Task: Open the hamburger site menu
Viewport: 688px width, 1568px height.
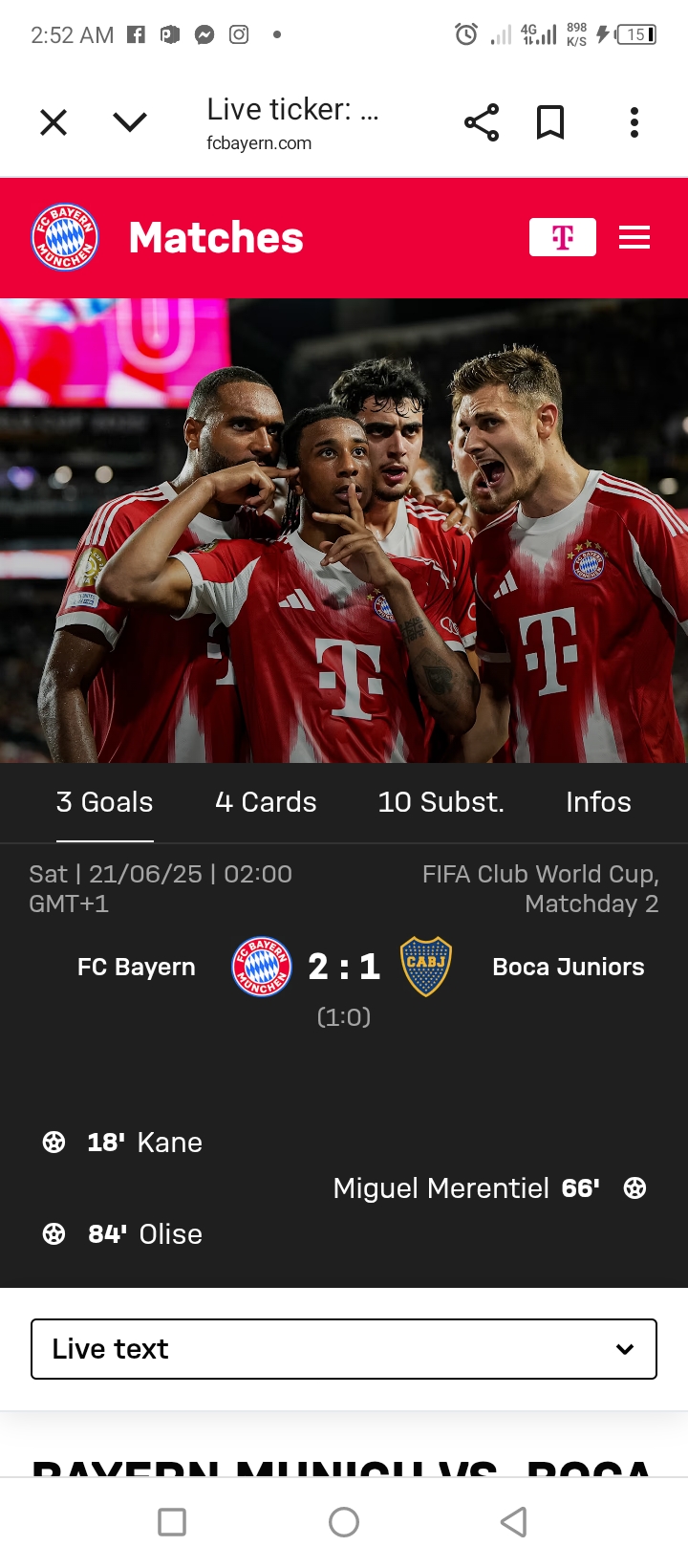Action: (634, 237)
